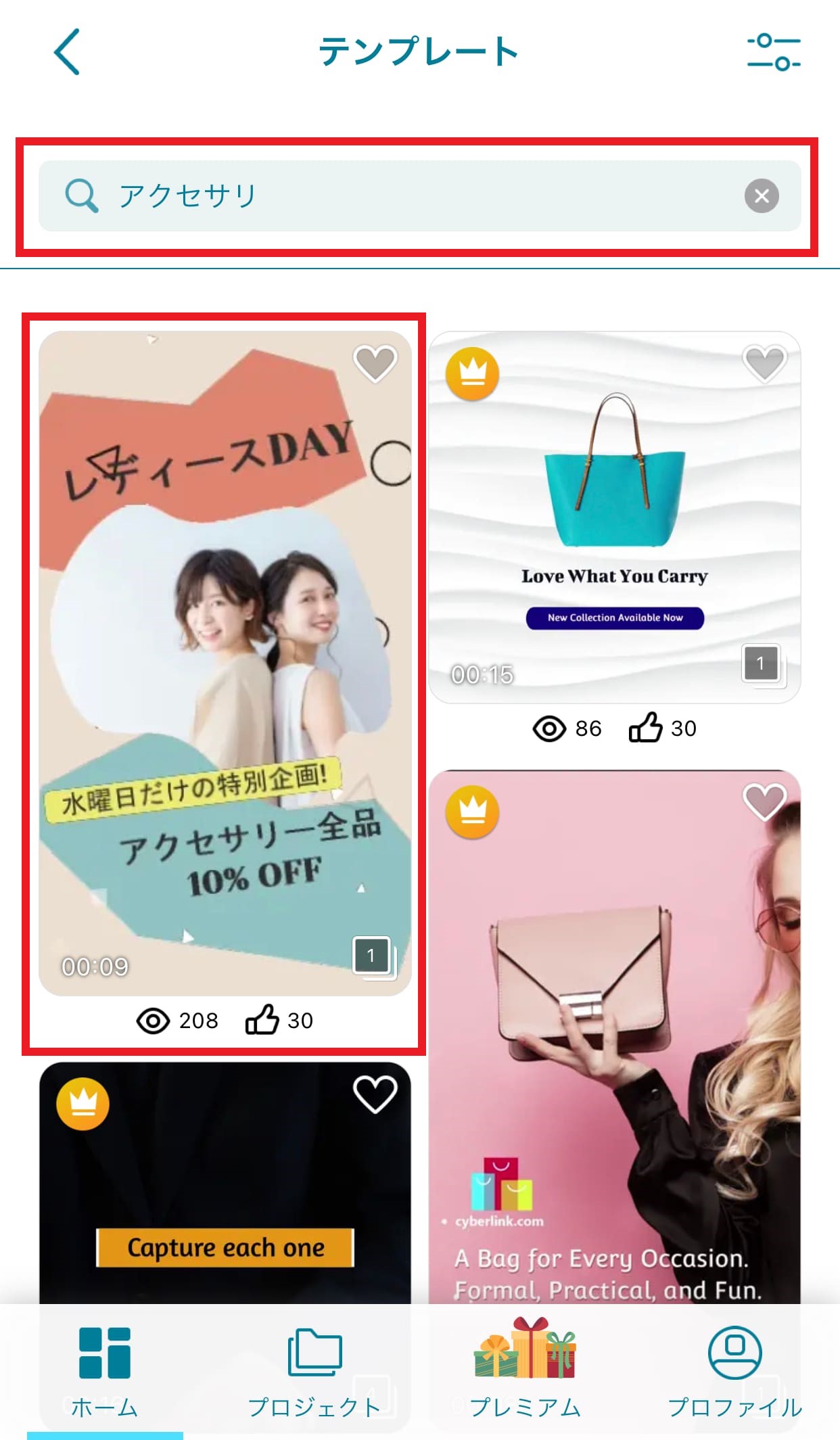Favorite the Love What You Carry template
This screenshot has width=840, height=1440.
pyautogui.click(x=764, y=363)
